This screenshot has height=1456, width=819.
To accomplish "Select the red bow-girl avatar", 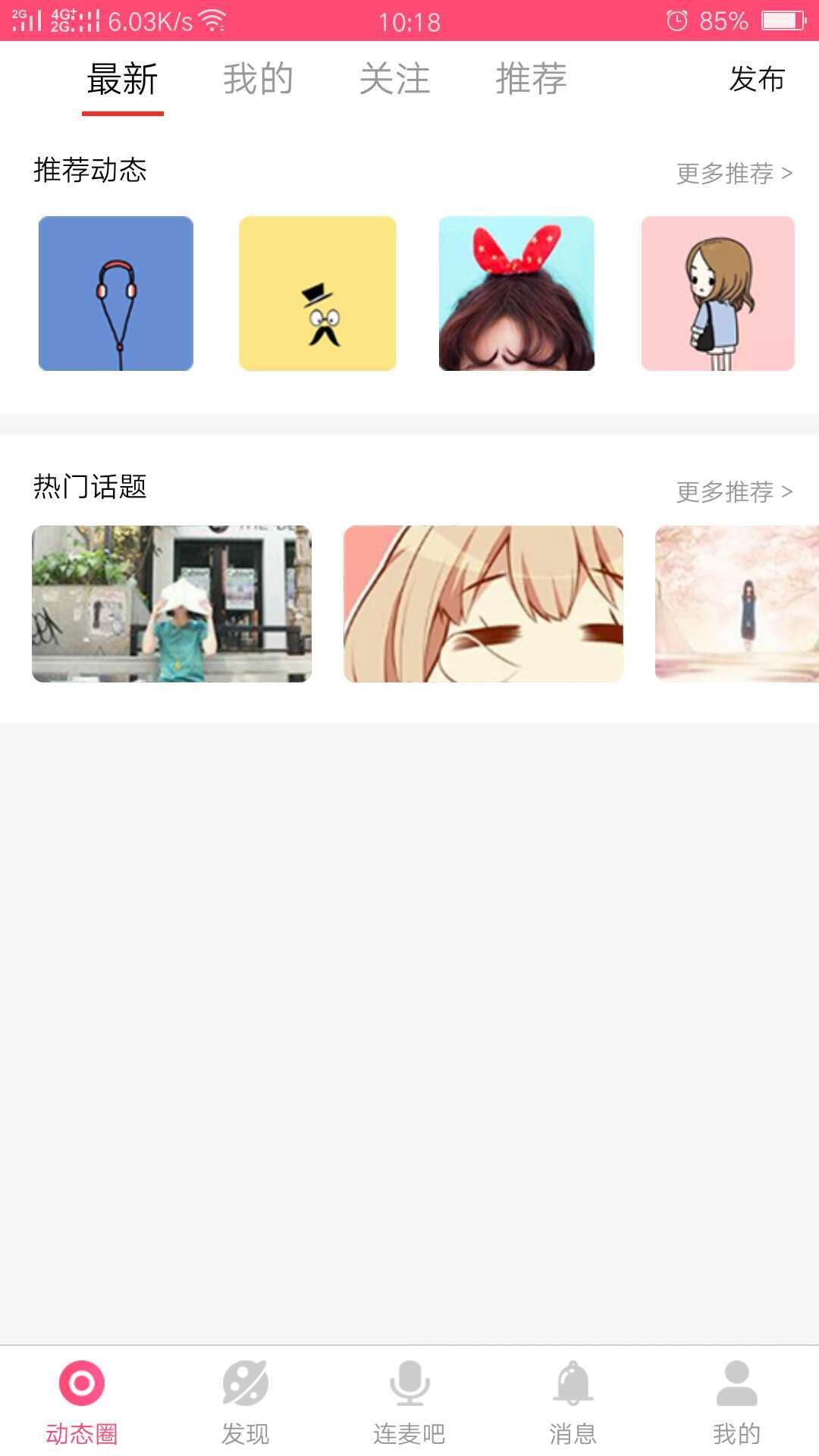I will coord(519,293).
